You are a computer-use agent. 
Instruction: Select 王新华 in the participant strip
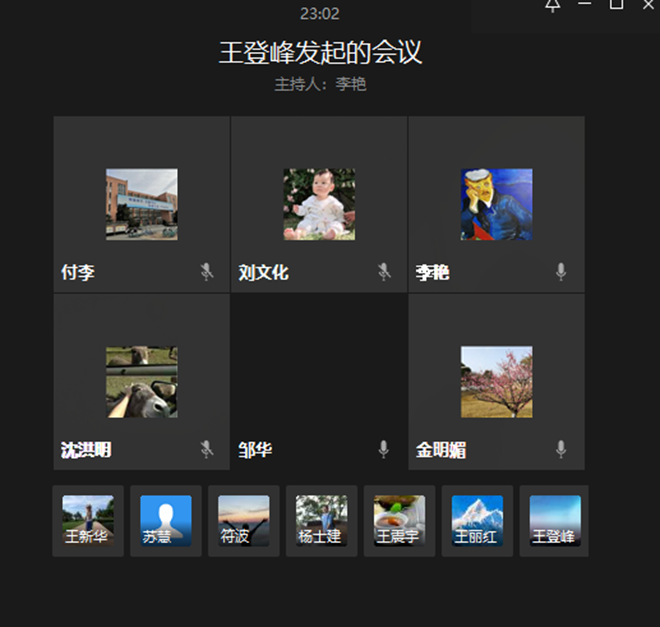(x=88, y=520)
